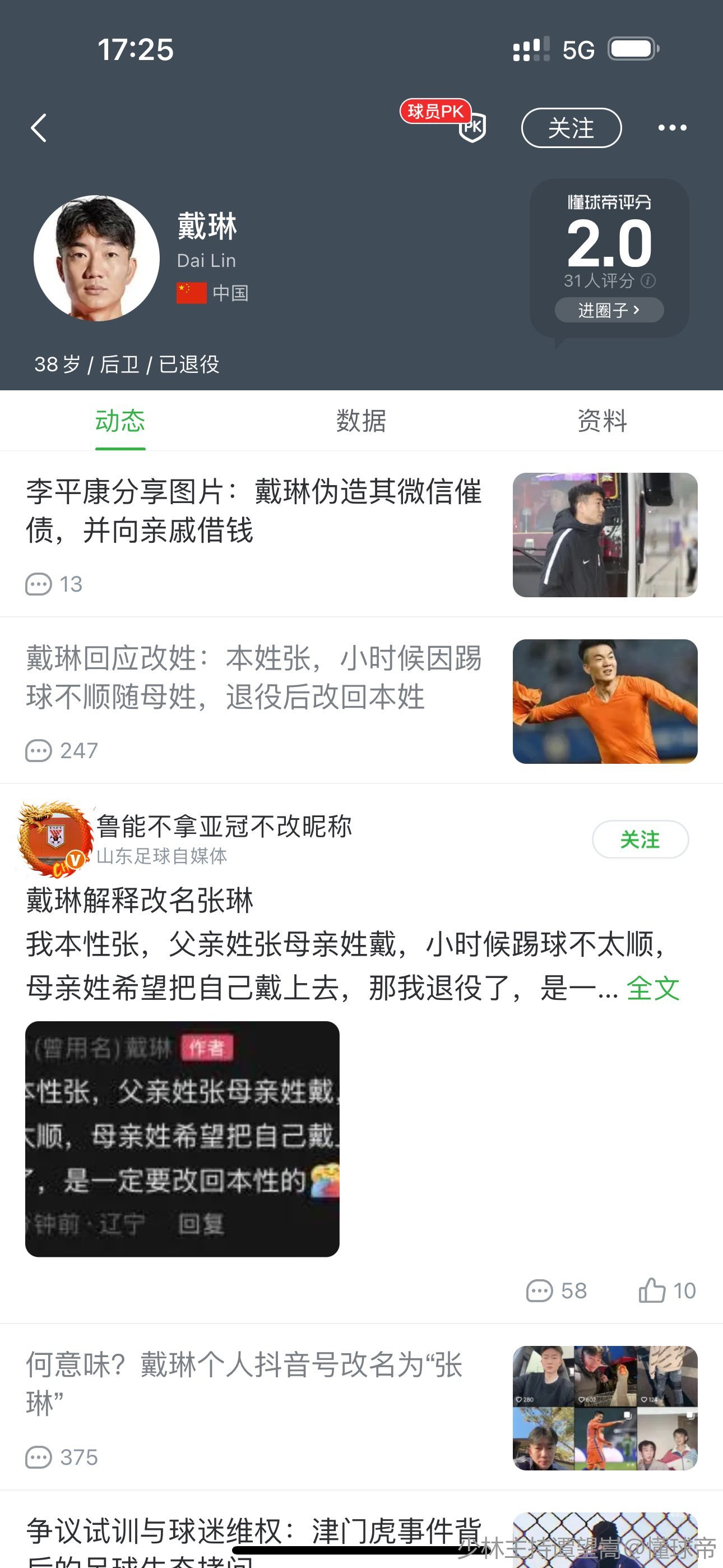Go back using the arrow icon
Image resolution: width=723 pixels, height=1568 pixels.
pyautogui.click(x=39, y=128)
